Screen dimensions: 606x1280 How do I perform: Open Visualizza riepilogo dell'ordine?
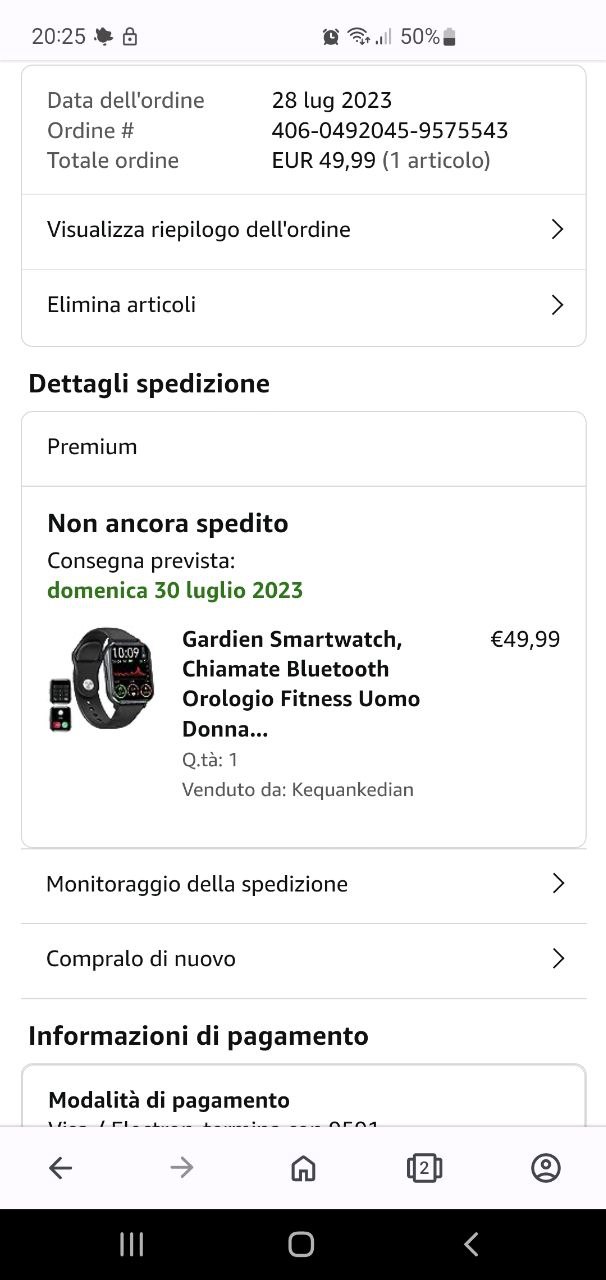click(303, 230)
